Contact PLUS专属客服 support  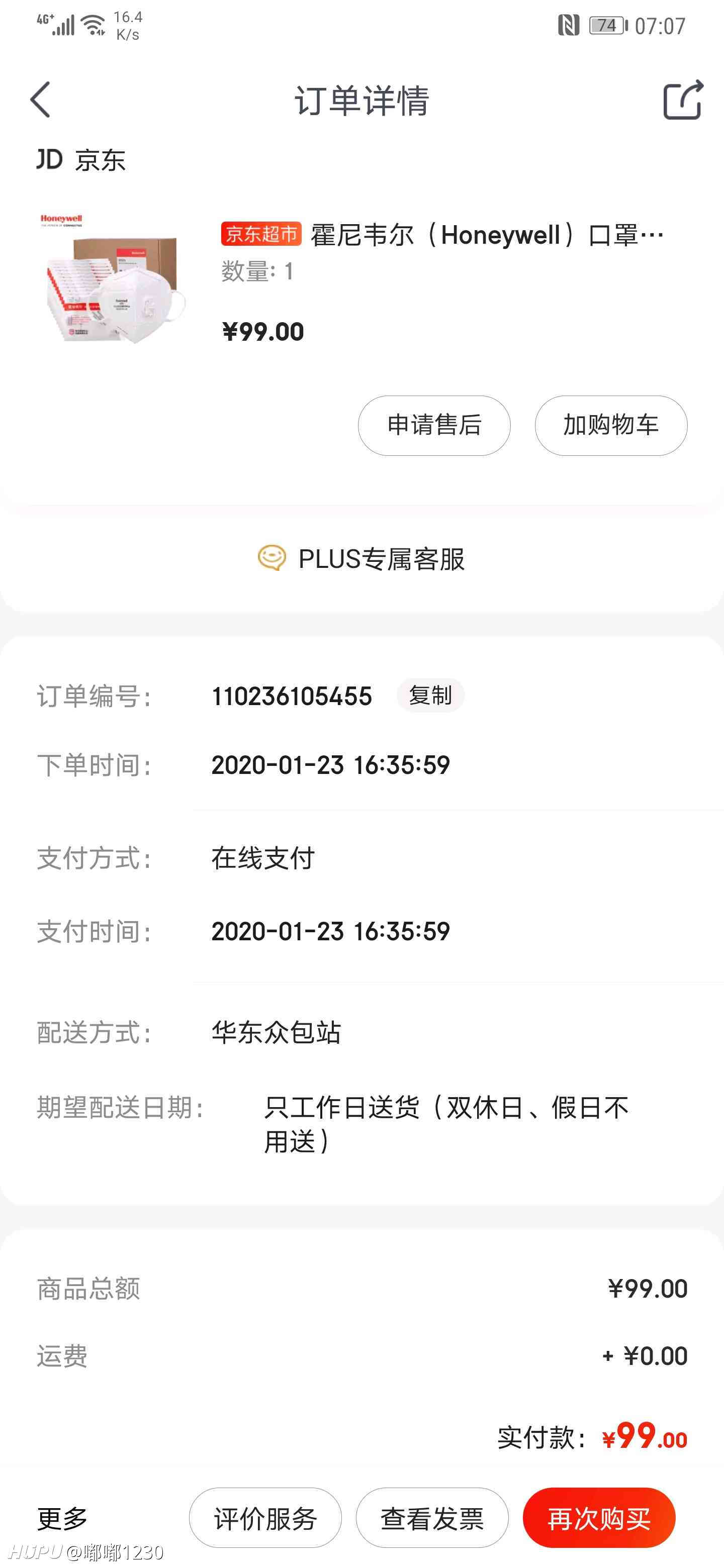tap(361, 559)
